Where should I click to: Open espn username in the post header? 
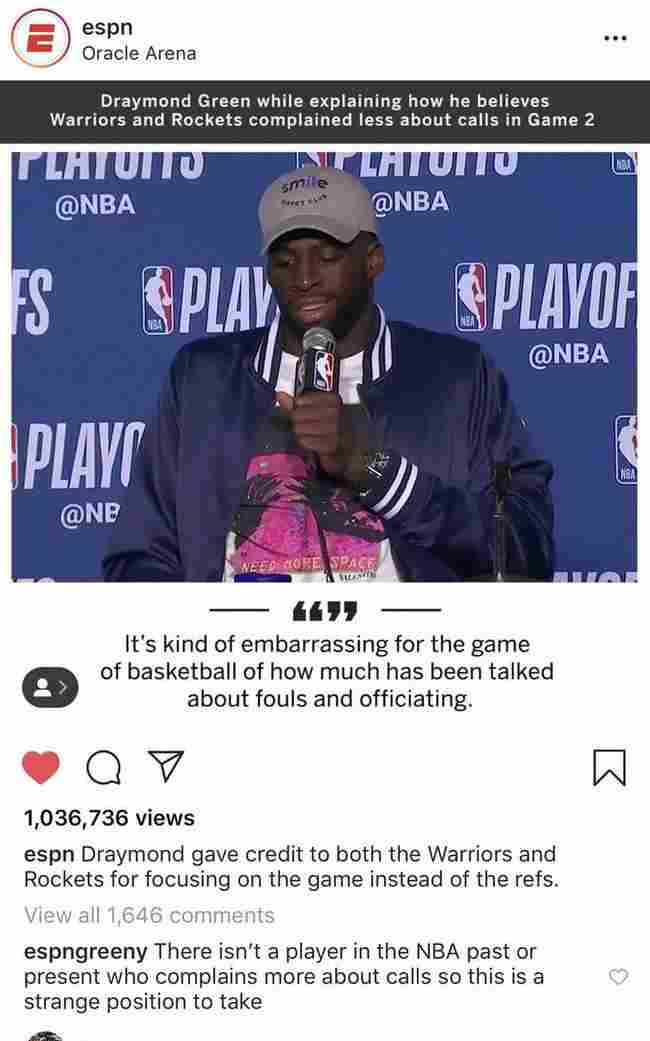pyautogui.click(x=107, y=29)
